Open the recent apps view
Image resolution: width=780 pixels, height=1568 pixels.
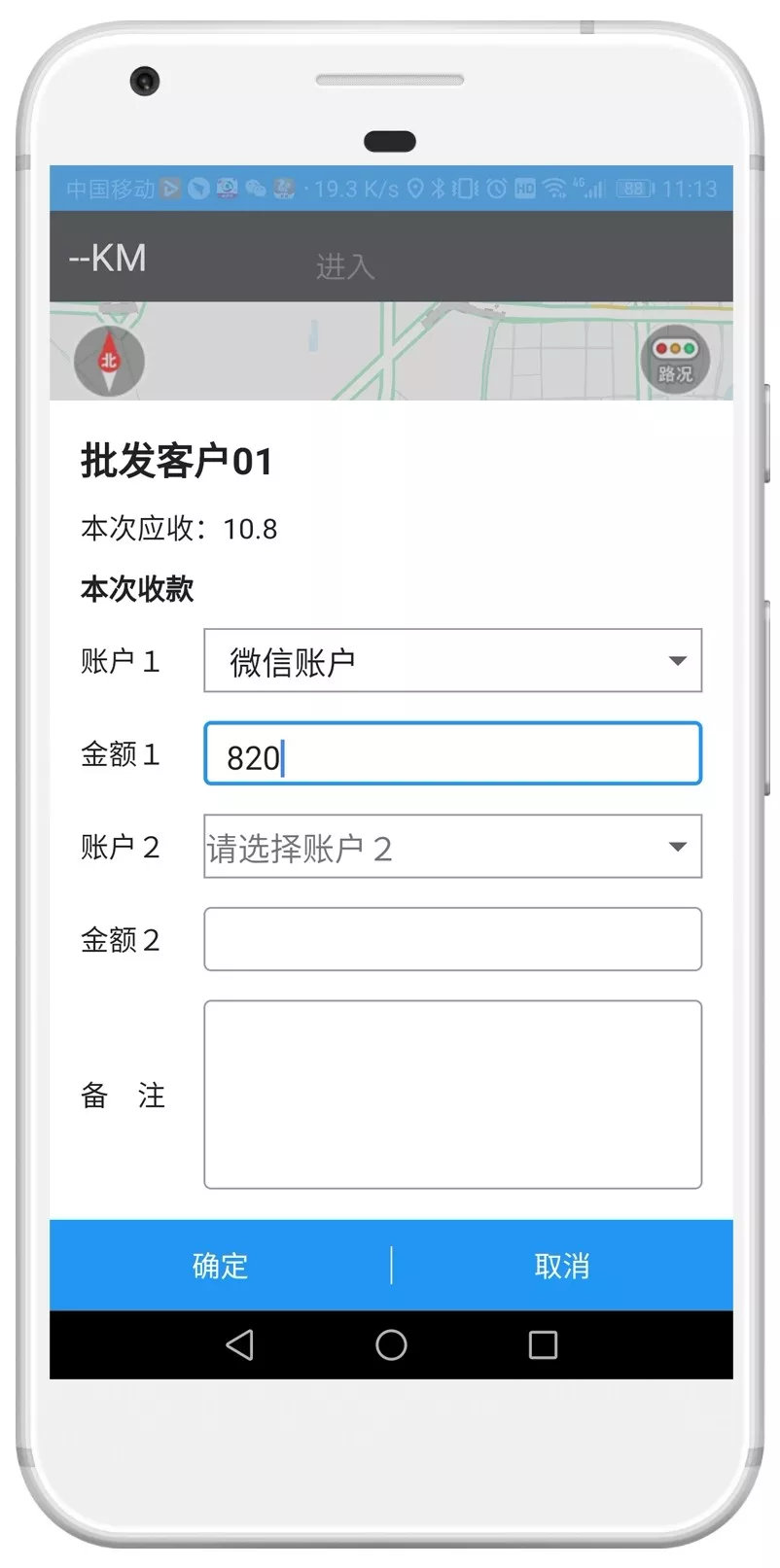point(543,1345)
